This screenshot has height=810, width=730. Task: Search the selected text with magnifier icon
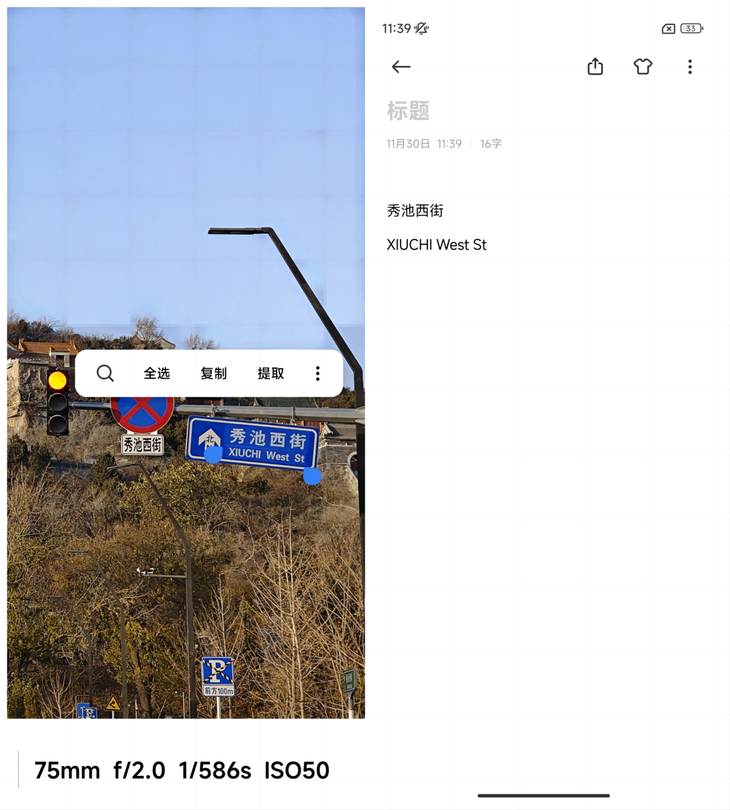tap(105, 373)
